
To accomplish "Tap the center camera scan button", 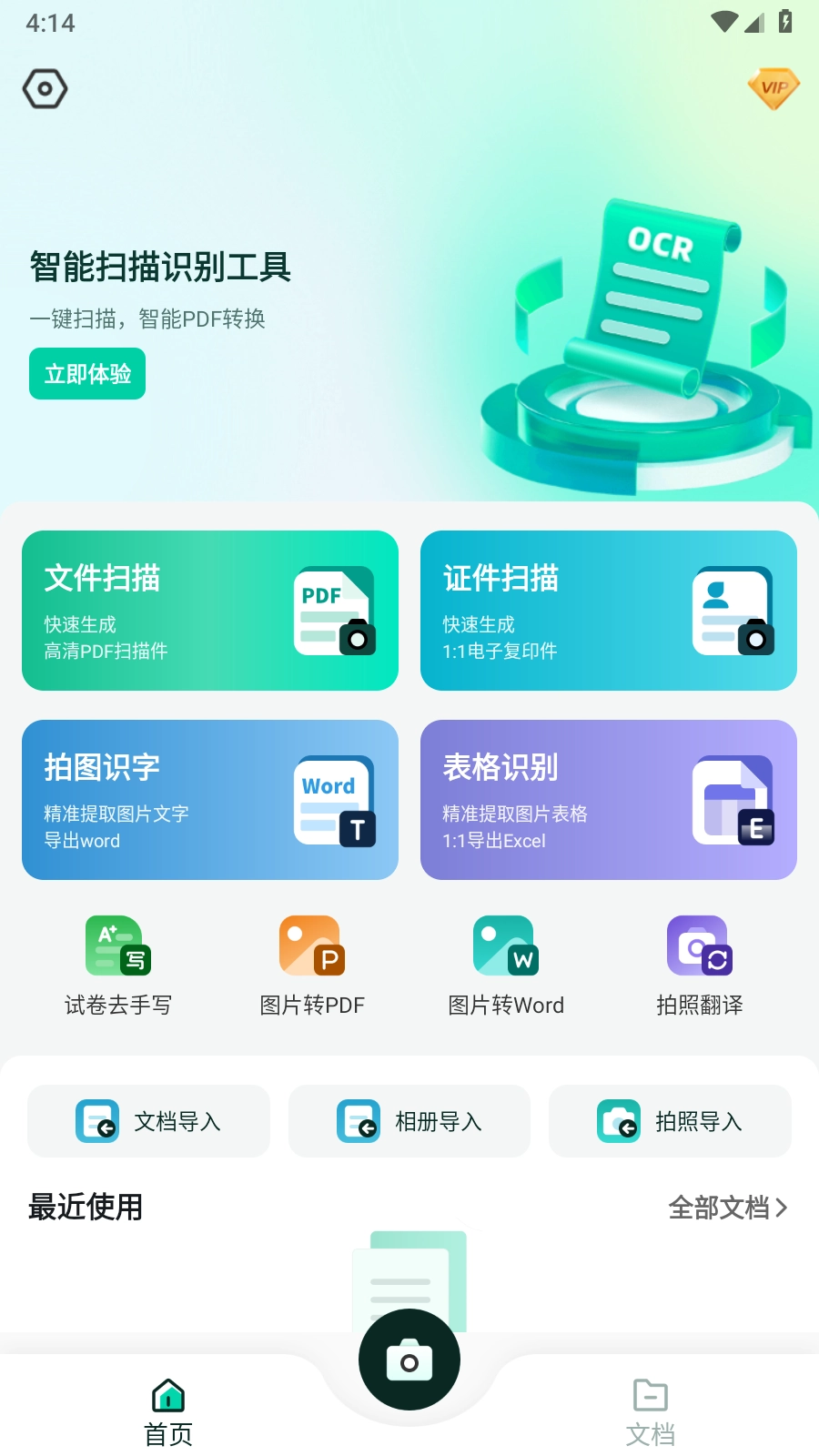I will 409,1360.
